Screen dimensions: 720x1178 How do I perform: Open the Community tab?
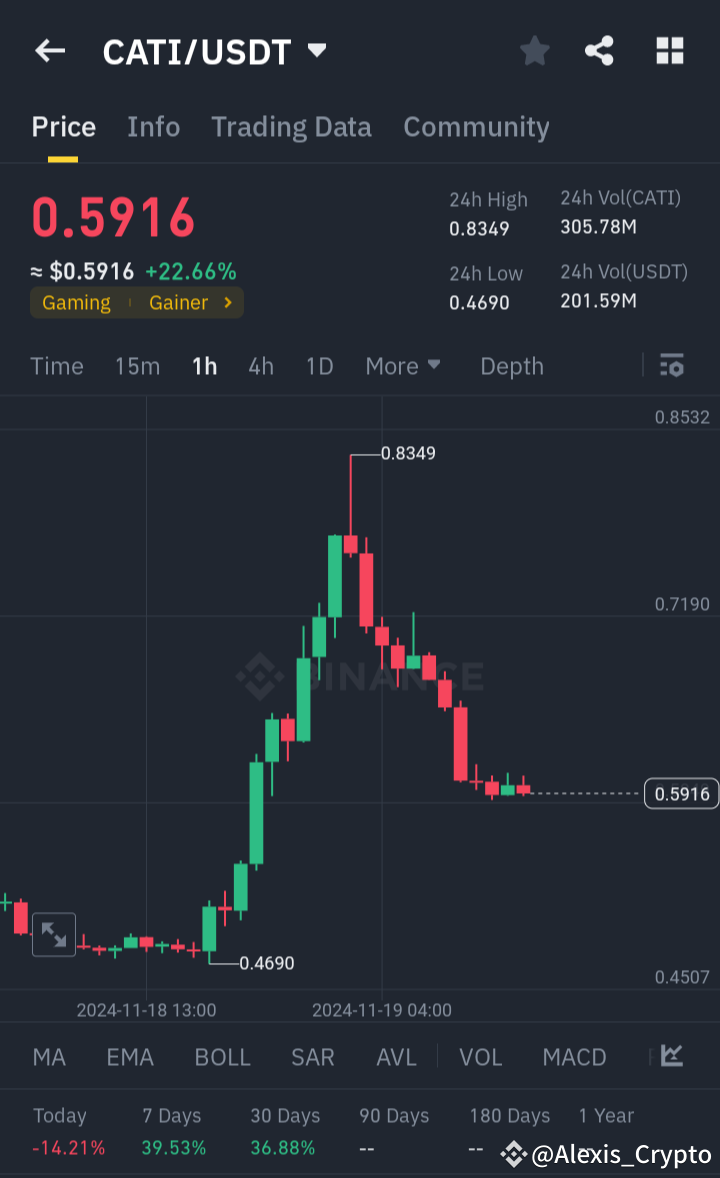click(x=476, y=127)
